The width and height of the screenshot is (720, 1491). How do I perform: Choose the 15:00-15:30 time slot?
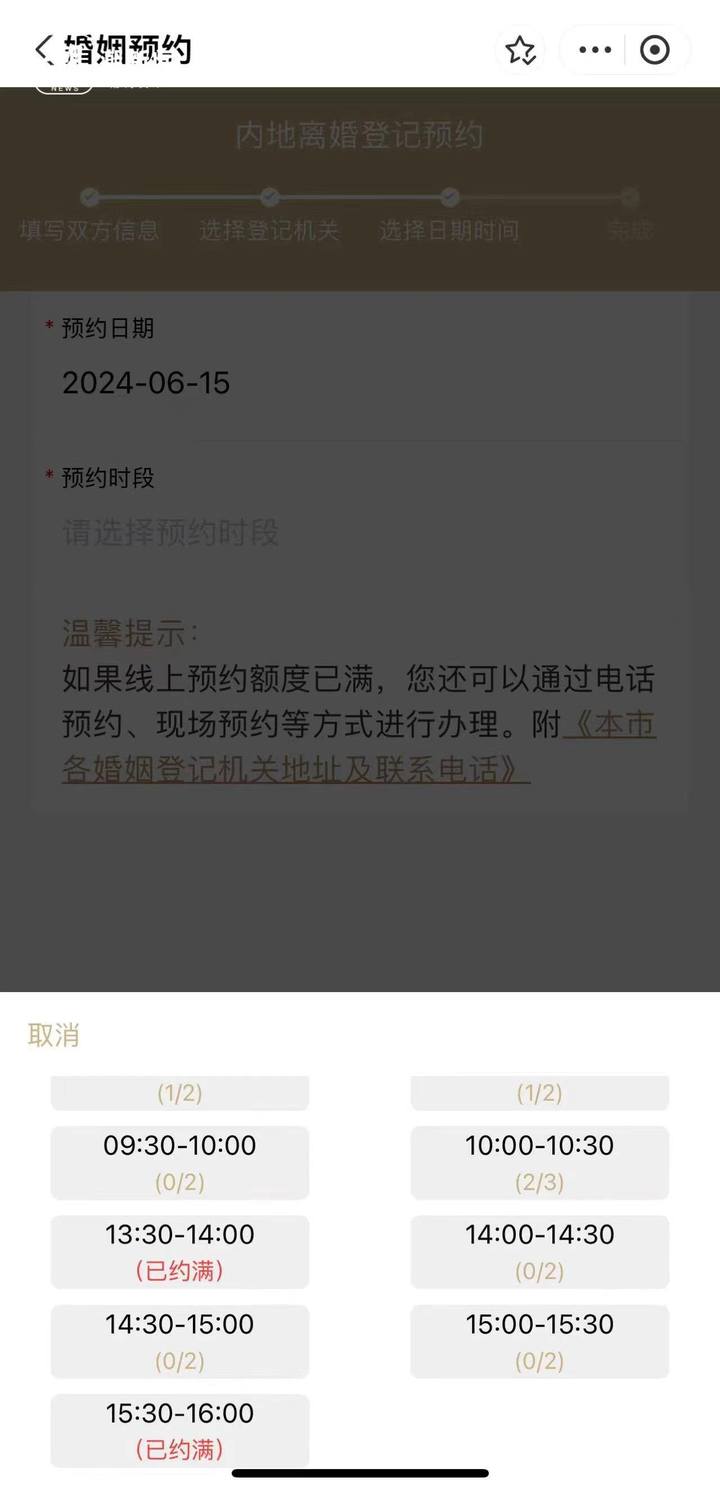point(539,1341)
